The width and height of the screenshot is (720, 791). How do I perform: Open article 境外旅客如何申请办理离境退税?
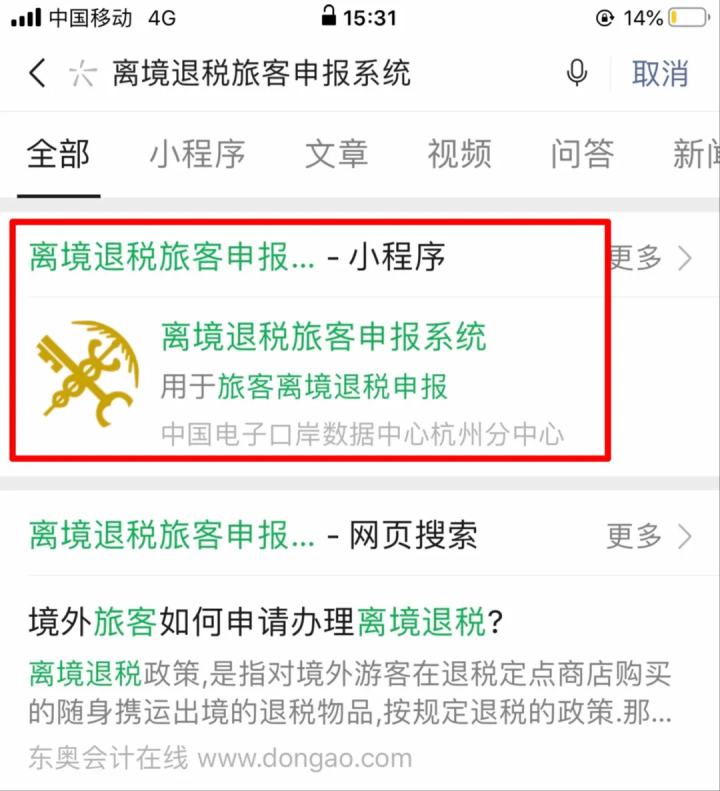coord(265,623)
